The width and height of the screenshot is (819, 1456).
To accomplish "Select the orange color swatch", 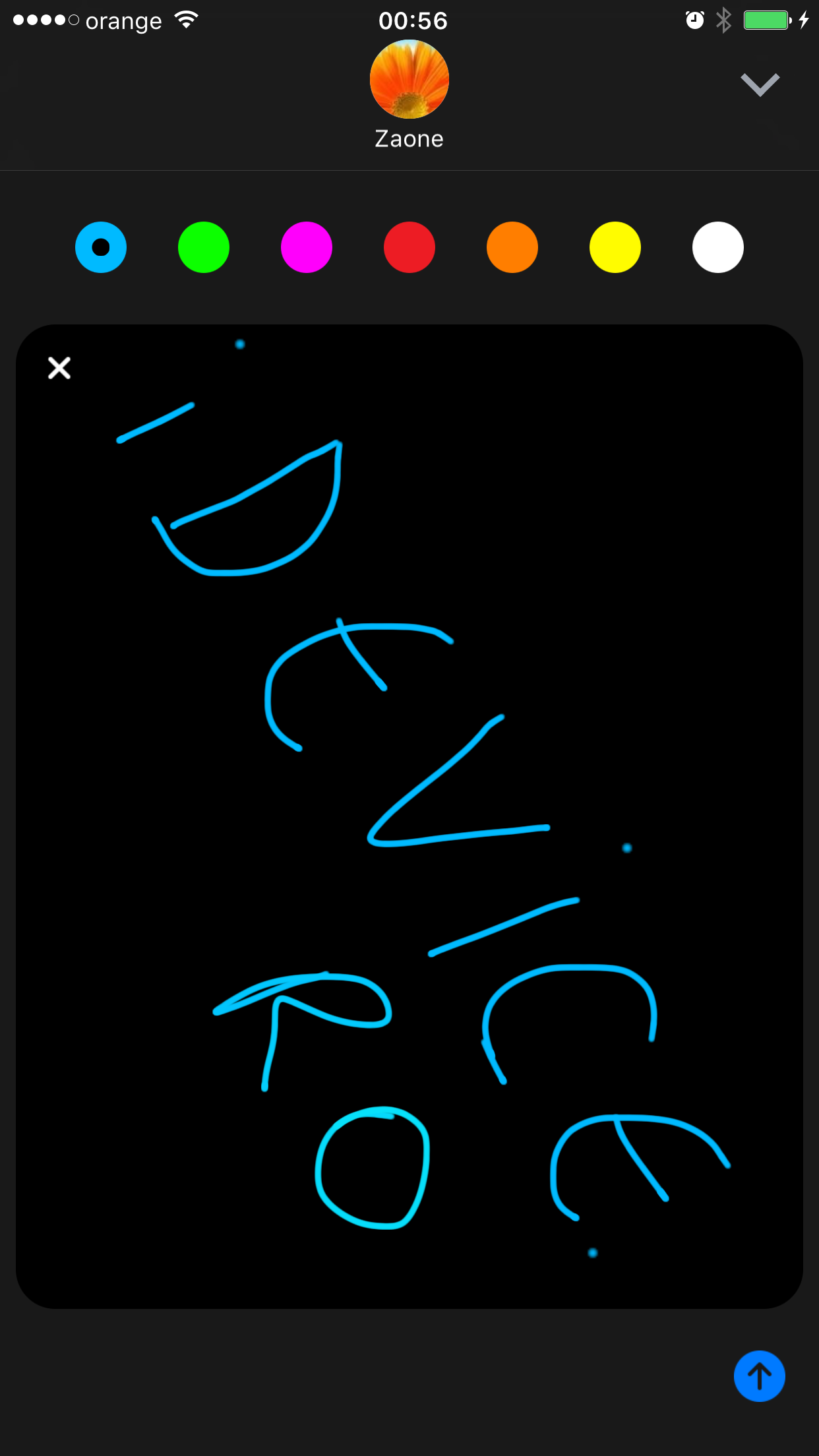I will point(512,247).
